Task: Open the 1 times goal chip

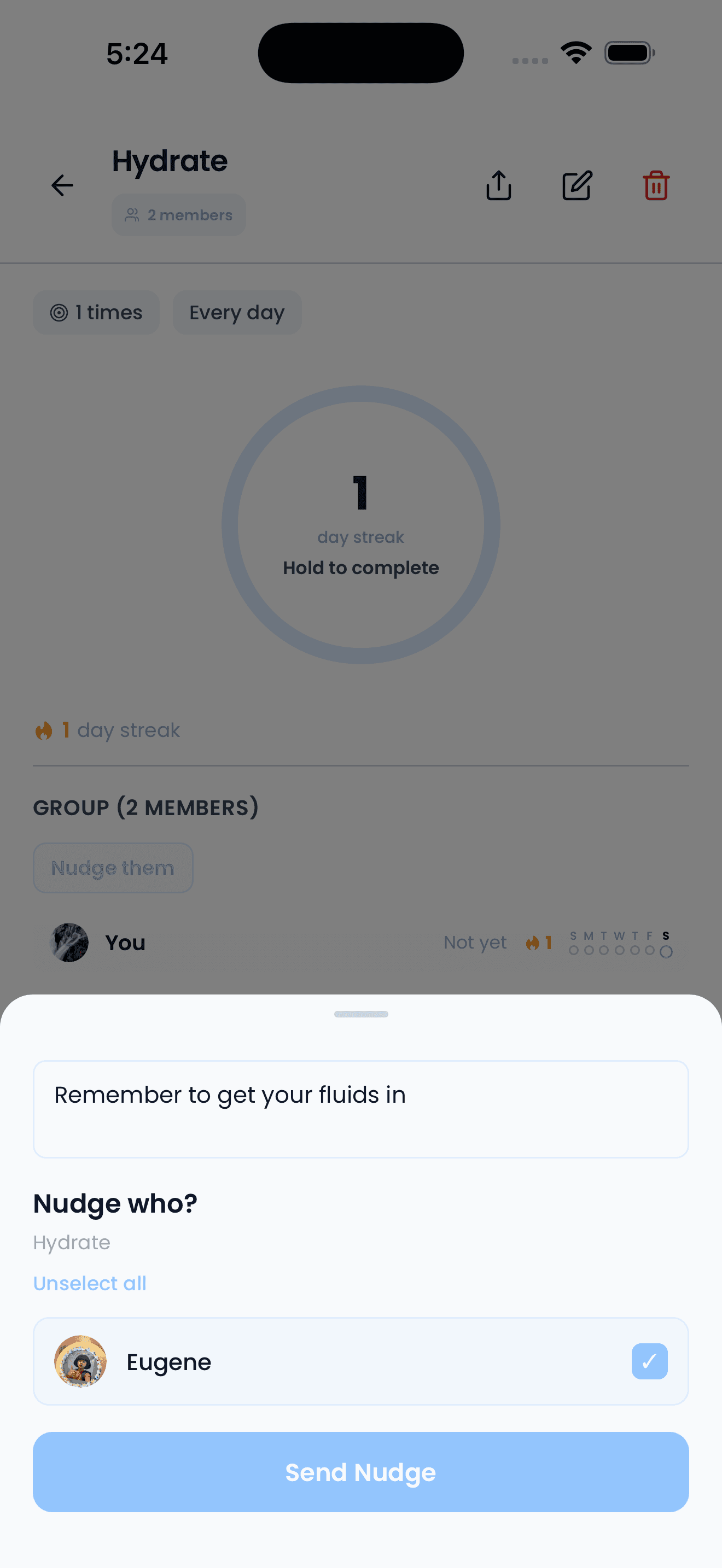Action: pos(96,312)
